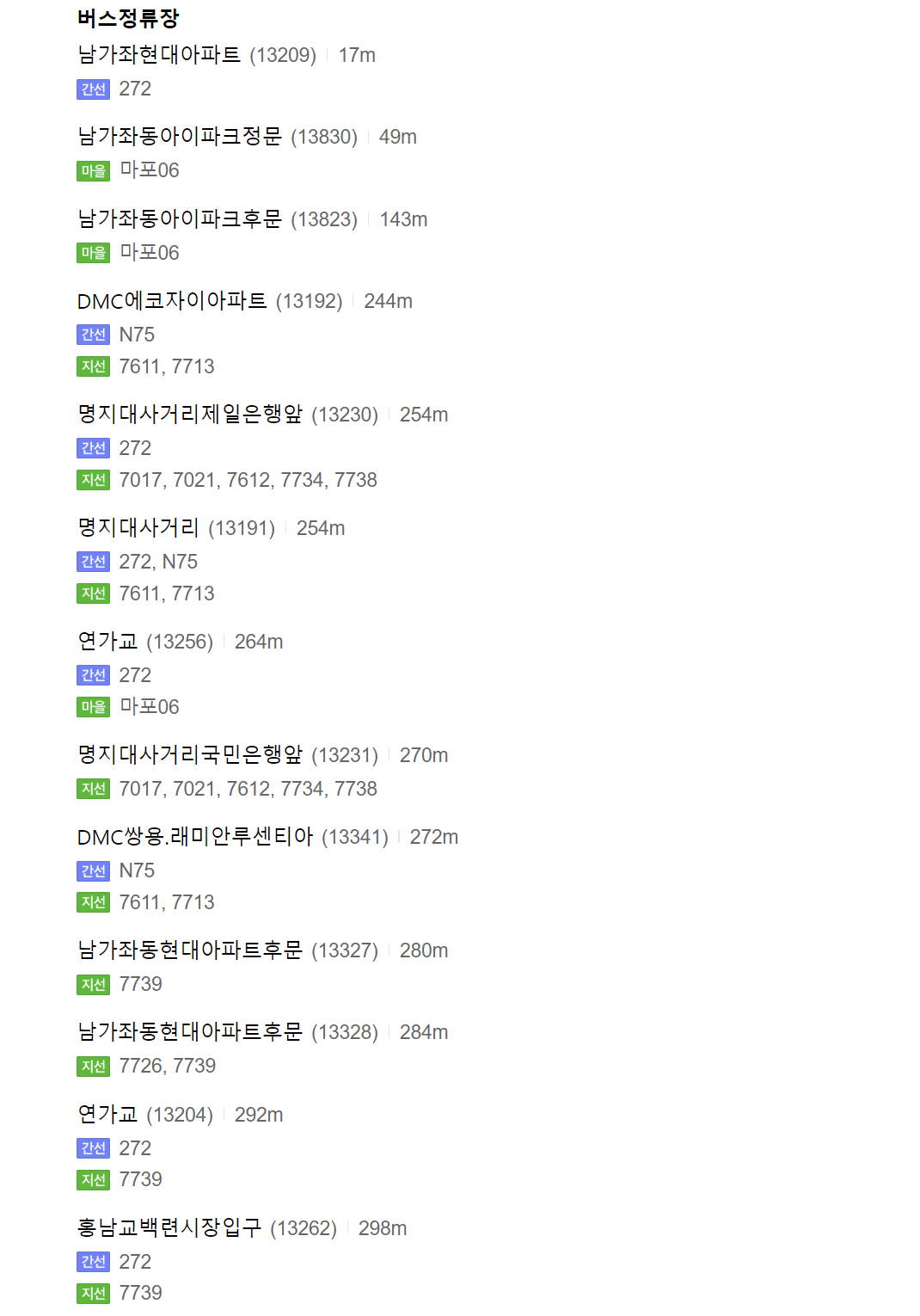
Task: Select DMC에코자이아파트 (13192) stop
Action: point(172,301)
